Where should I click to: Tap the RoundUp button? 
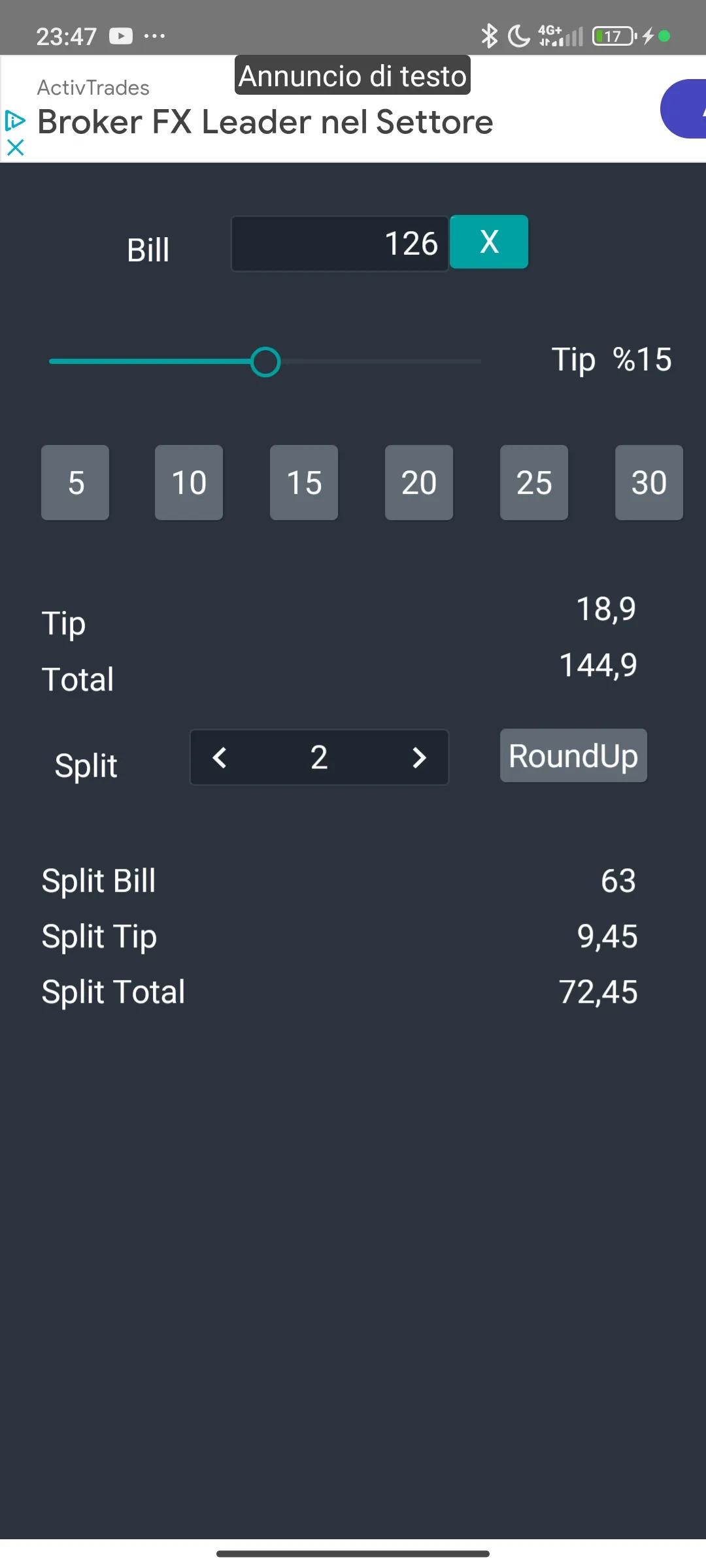573,756
